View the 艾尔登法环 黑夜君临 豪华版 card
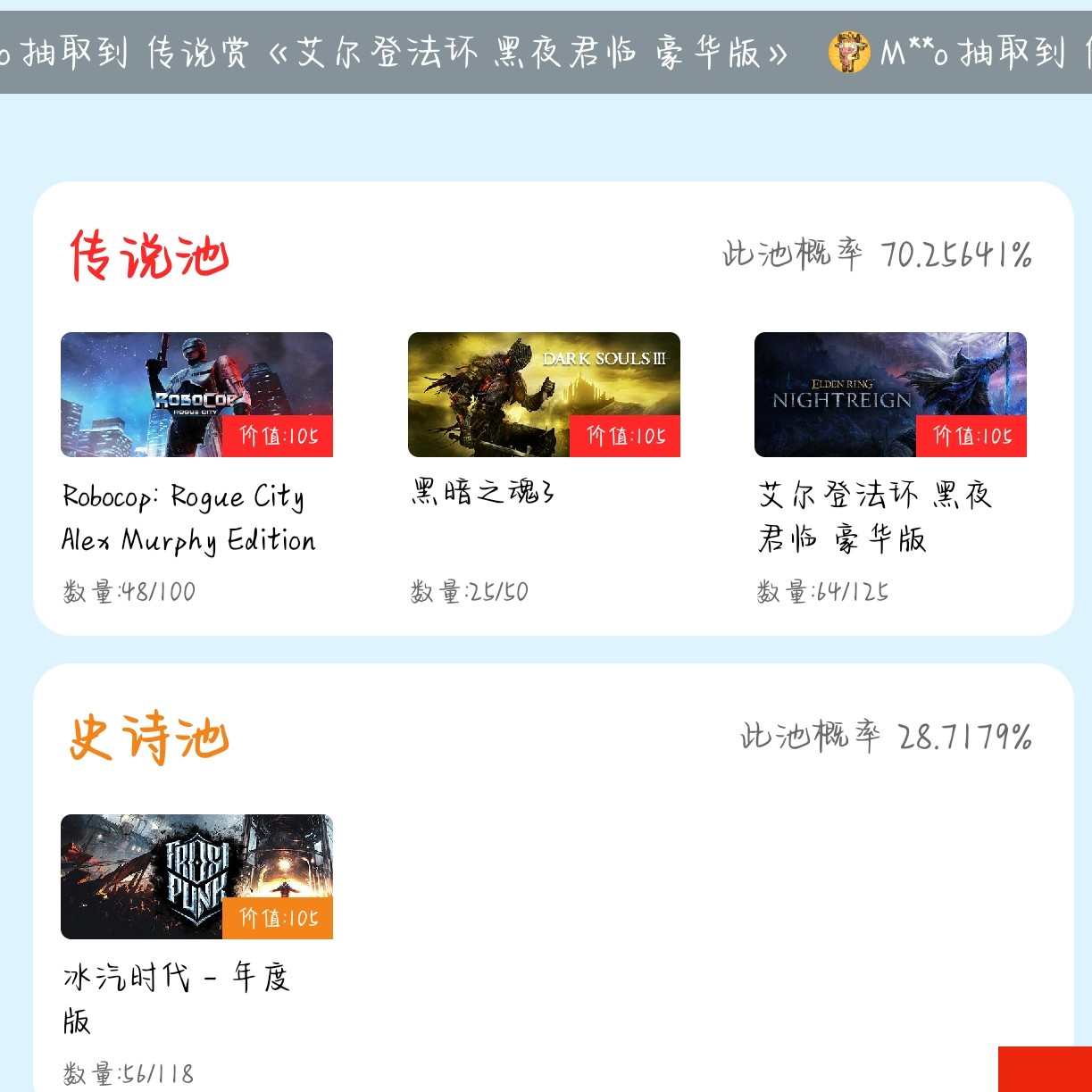Viewport: 1092px width, 1092px height. [889, 395]
